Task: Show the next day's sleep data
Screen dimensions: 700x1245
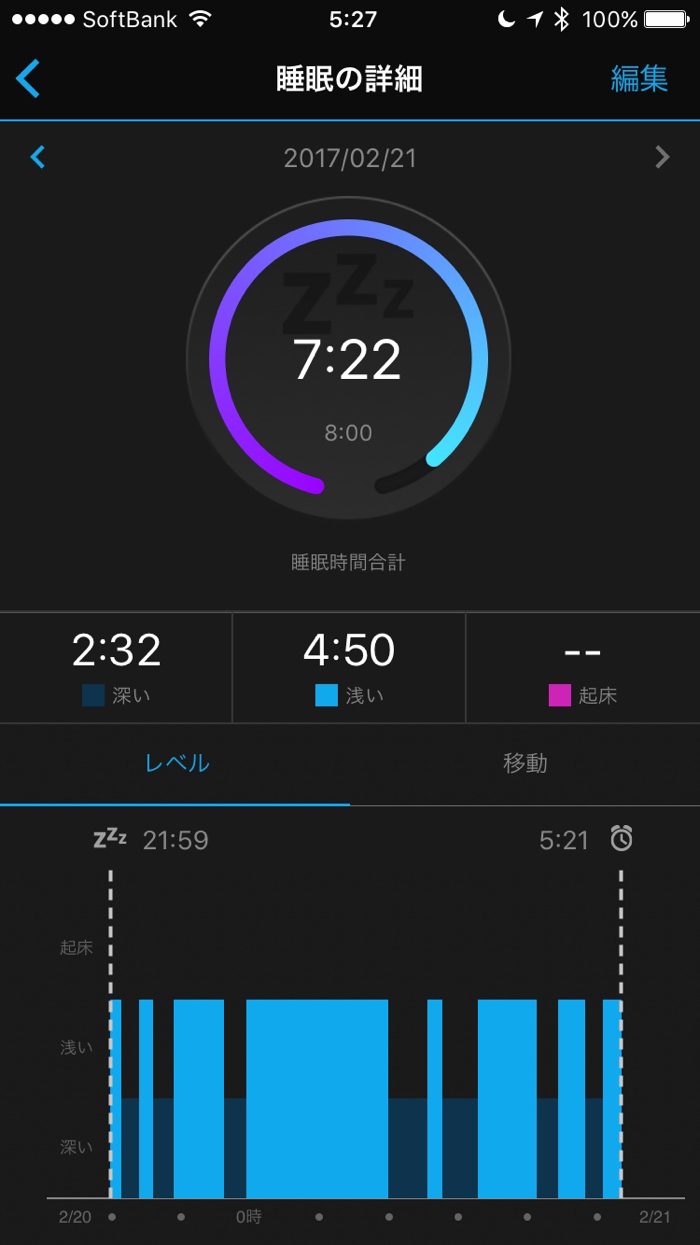Action: pyautogui.click(x=661, y=157)
